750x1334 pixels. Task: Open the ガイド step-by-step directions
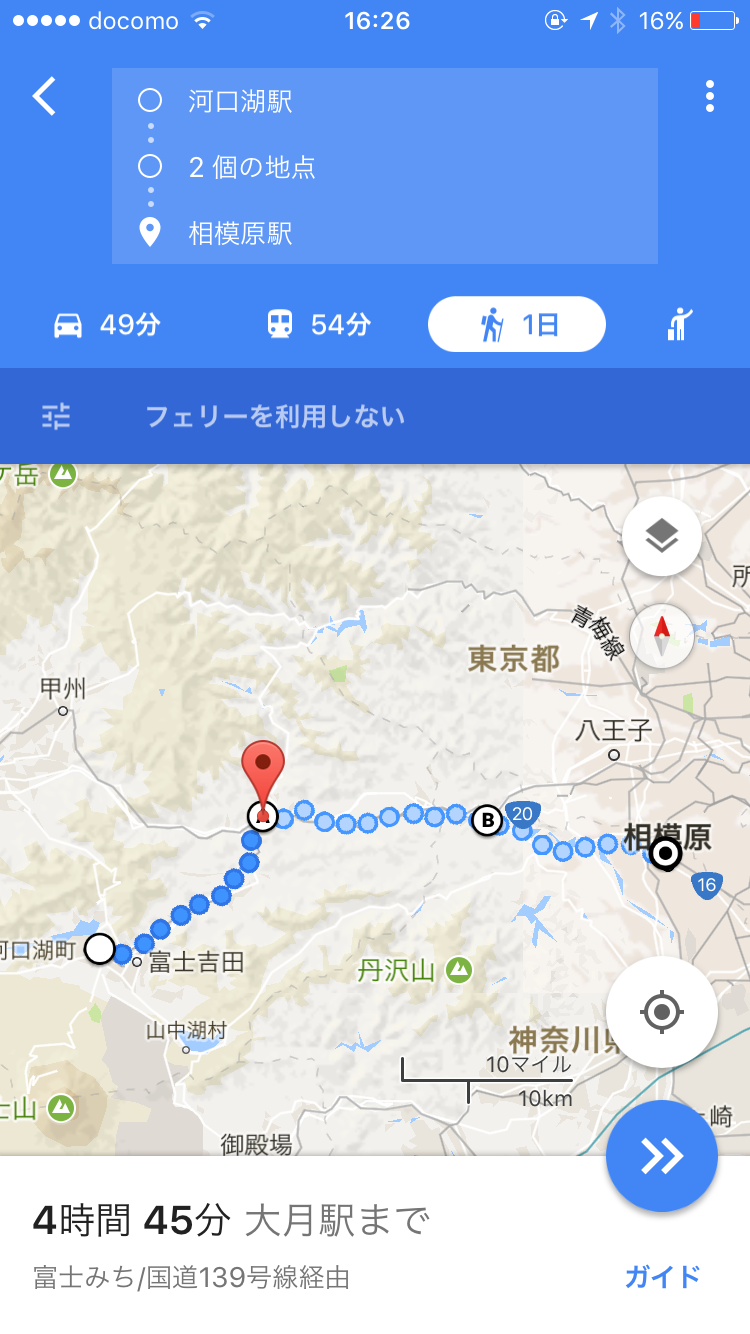point(662,1276)
